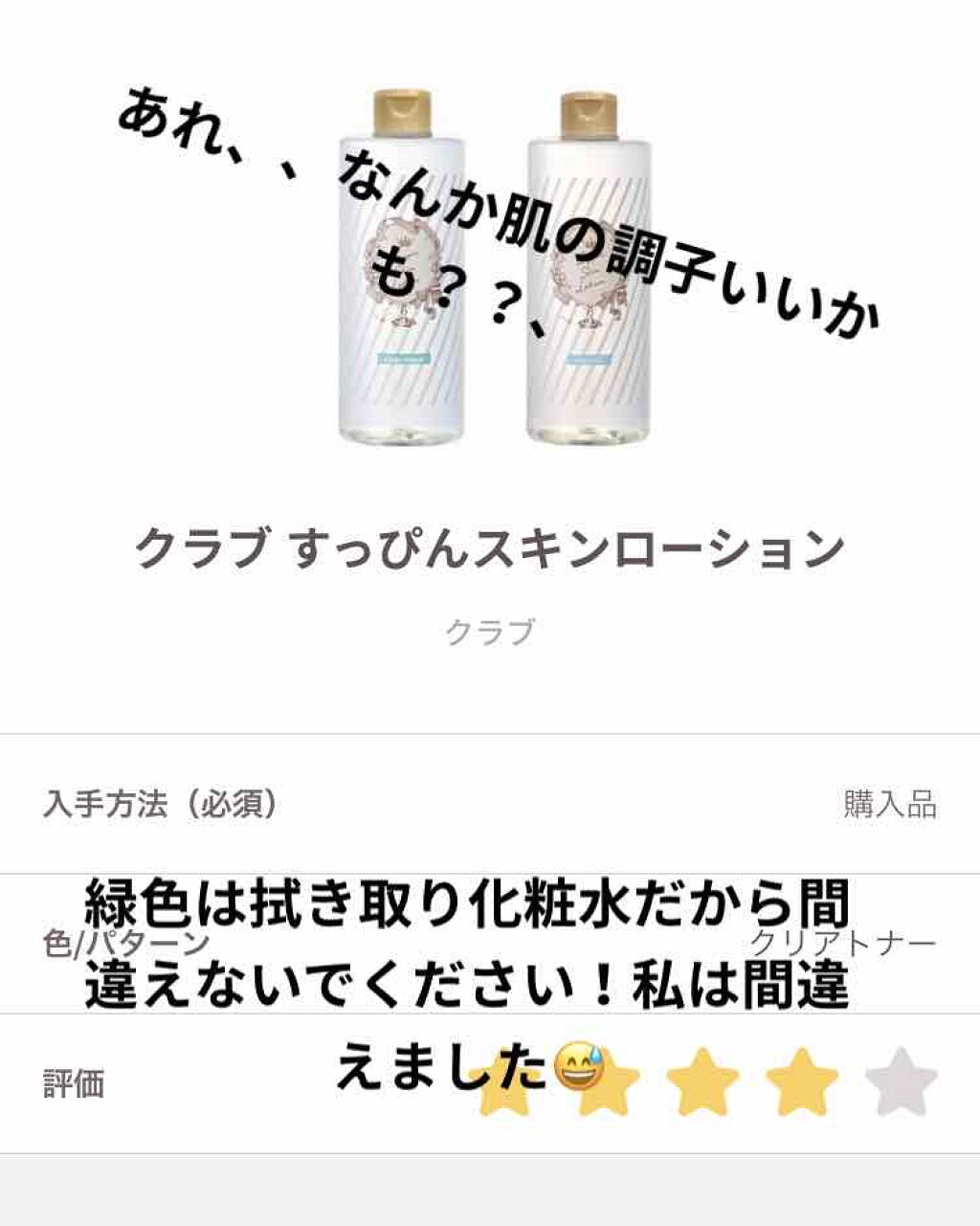Open the brand page クラブ
Image resolution: width=980 pixels, height=1226 pixels.
(490, 629)
